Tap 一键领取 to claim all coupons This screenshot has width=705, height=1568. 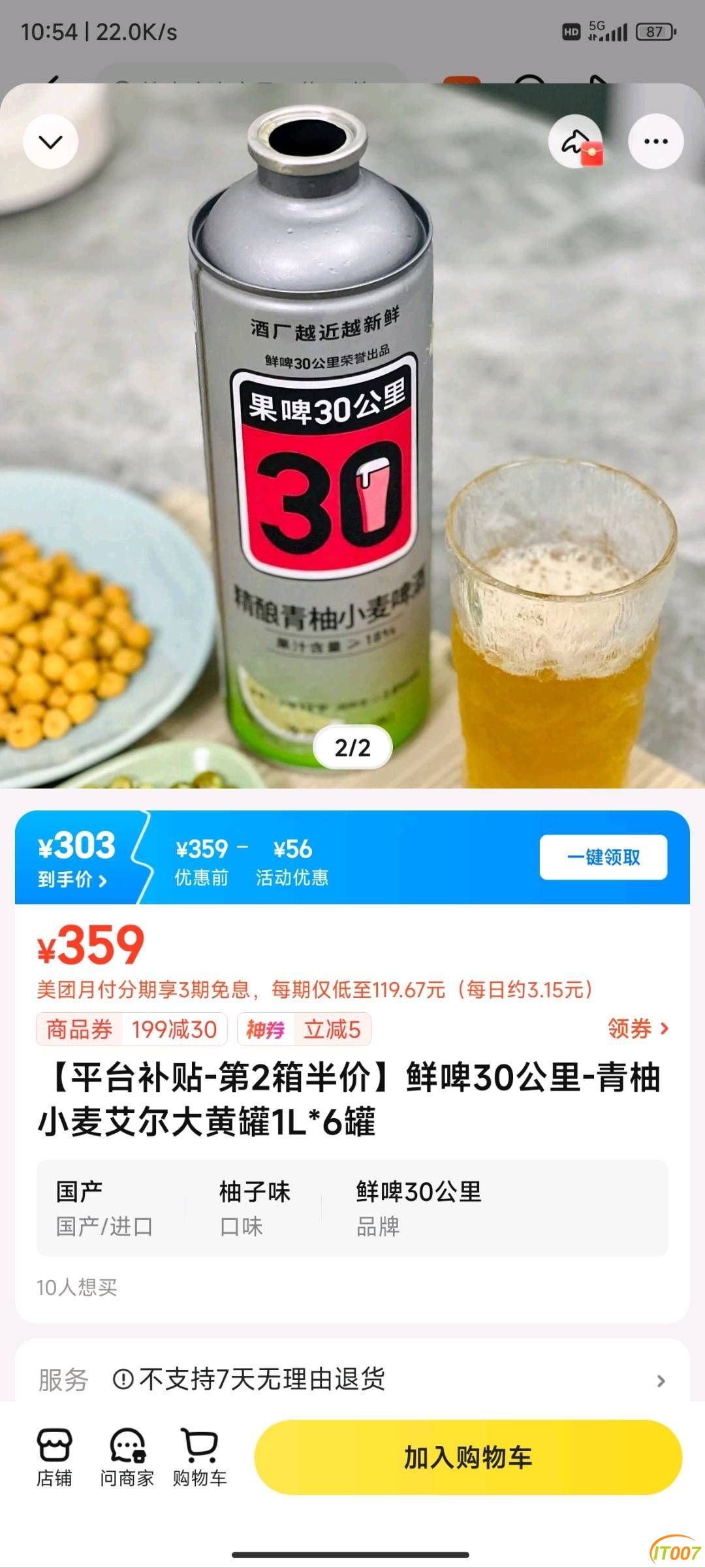[x=603, y=857]
